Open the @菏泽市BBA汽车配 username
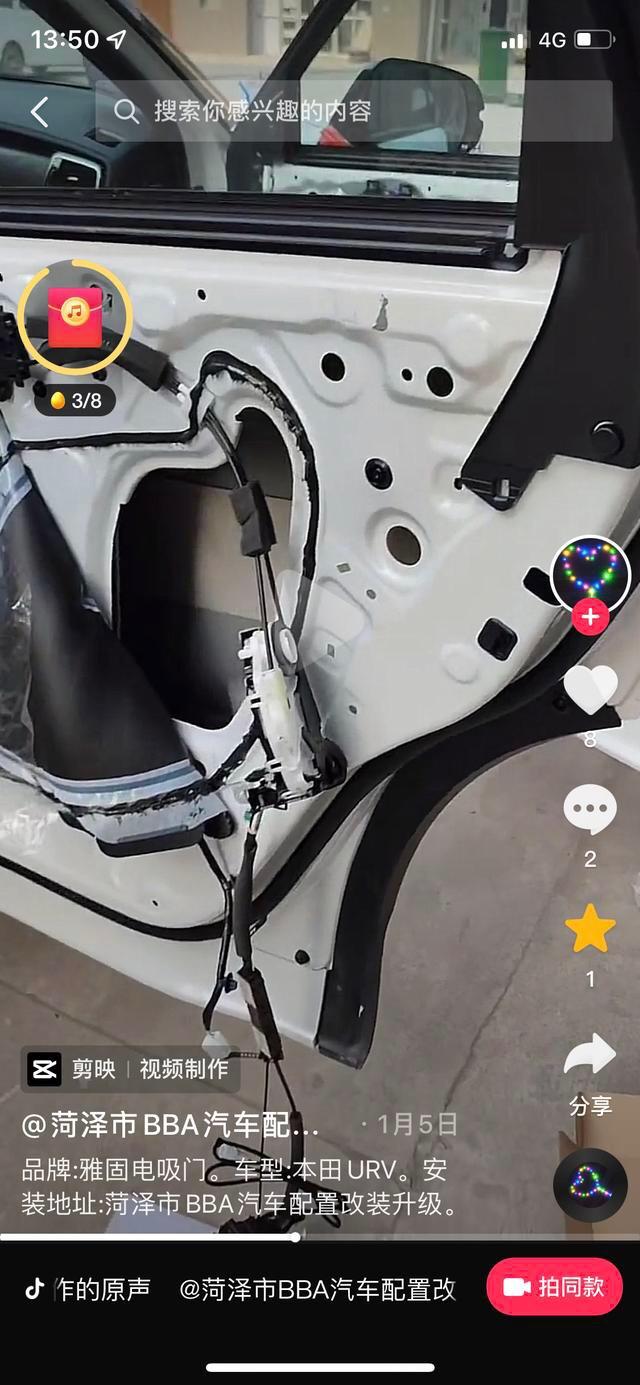 171,1125
